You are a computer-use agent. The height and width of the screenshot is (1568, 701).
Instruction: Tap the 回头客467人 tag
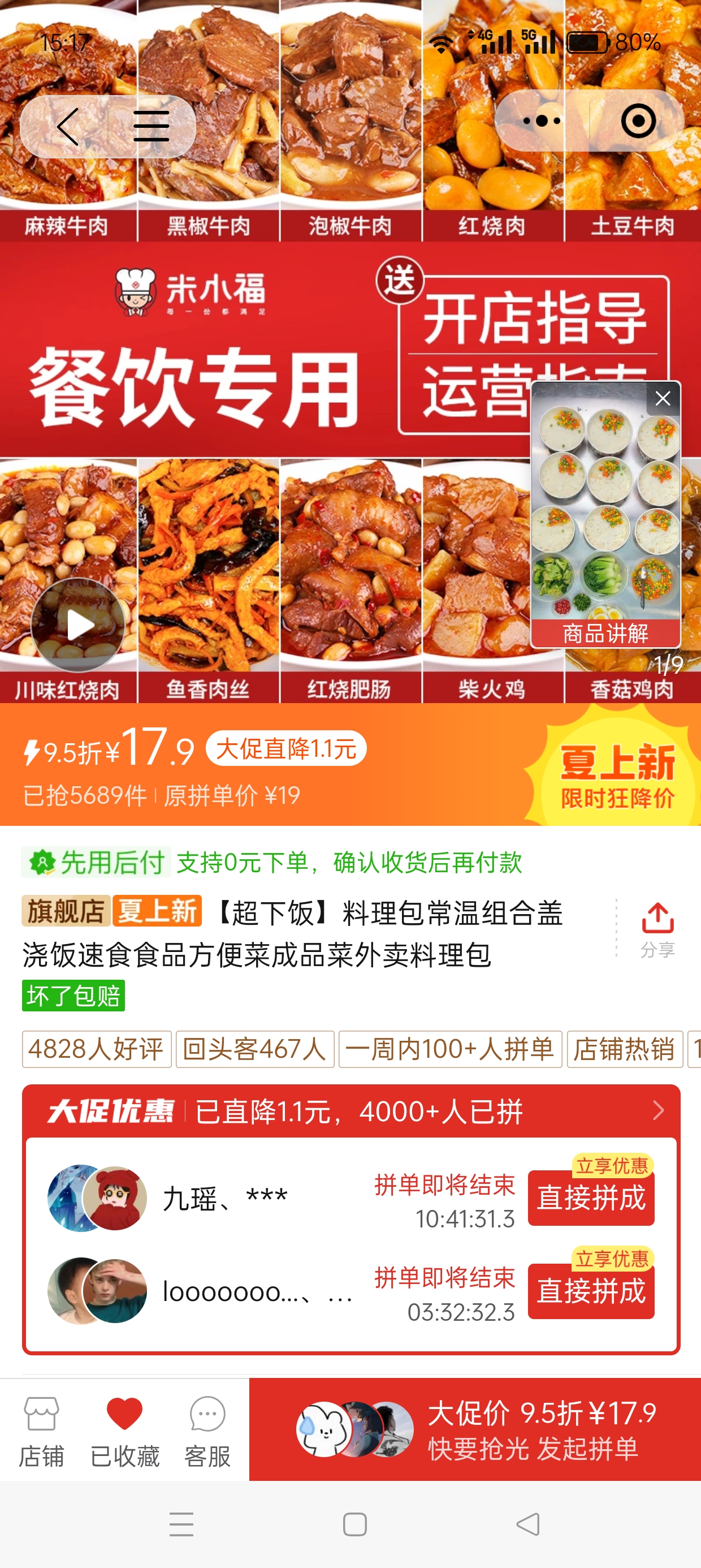[254, 1049]
